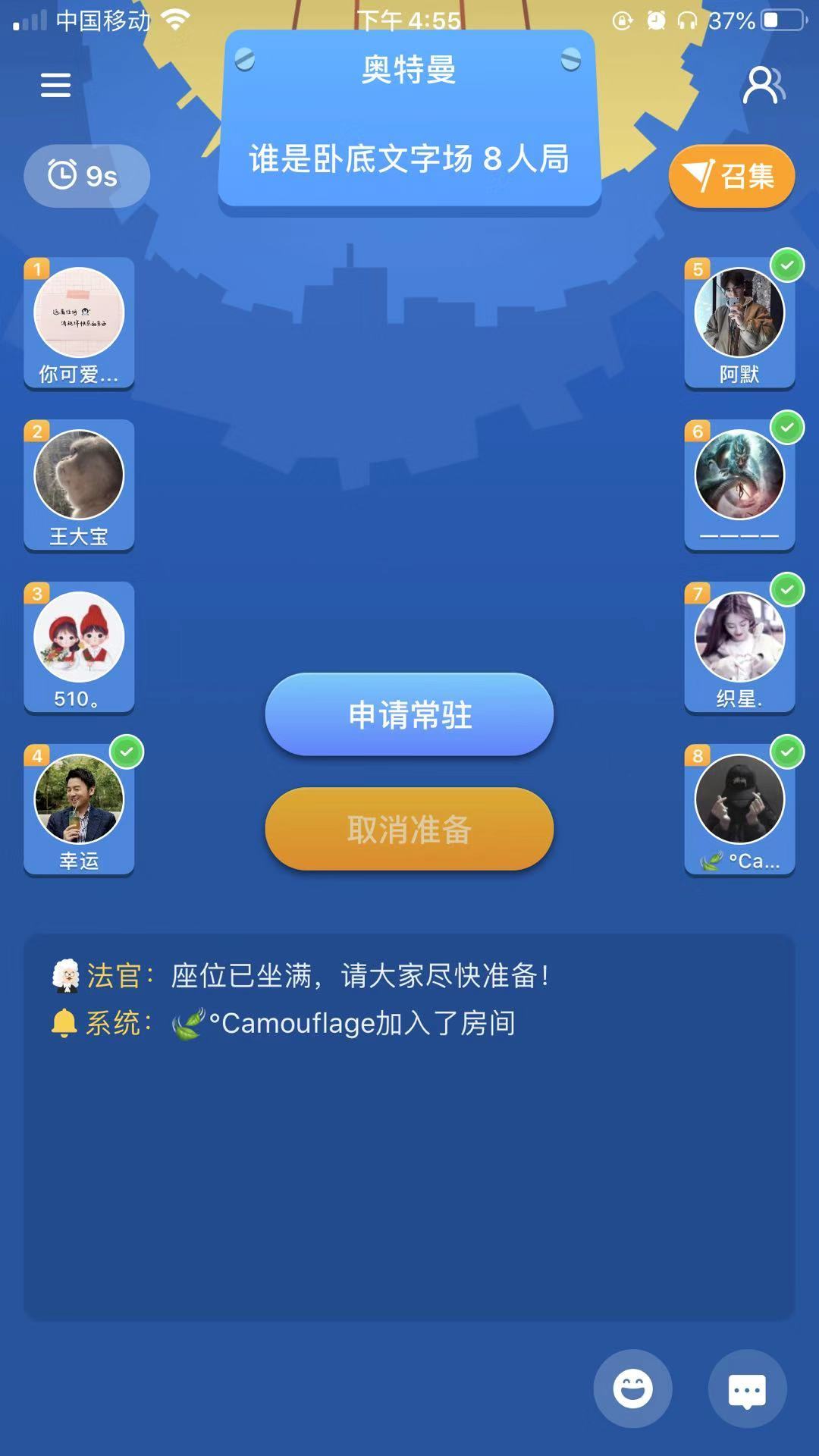Open player 510。 seat card
Viewport: 819px width, 1456px height.
point(79,646)
